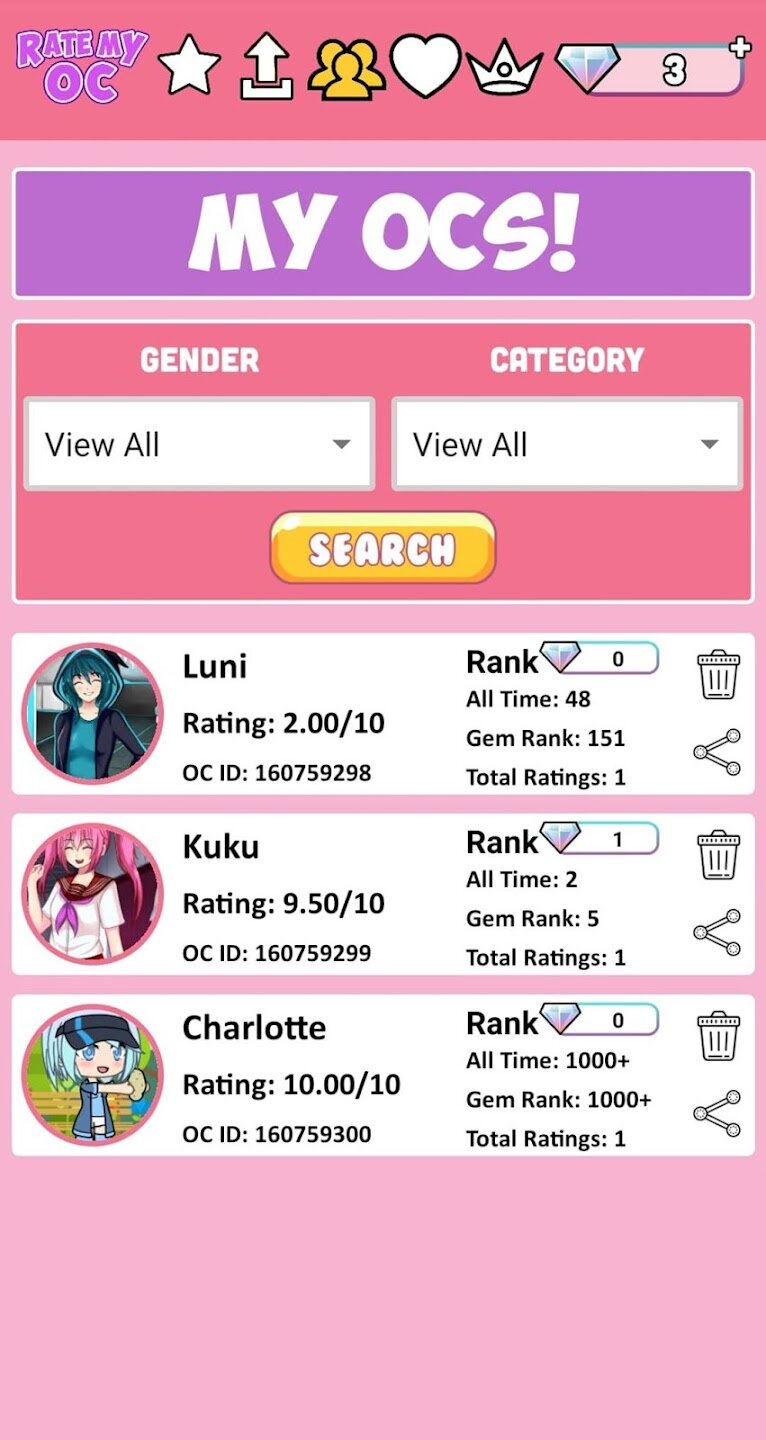Open the star rating page icon

(x=190, y=66)
